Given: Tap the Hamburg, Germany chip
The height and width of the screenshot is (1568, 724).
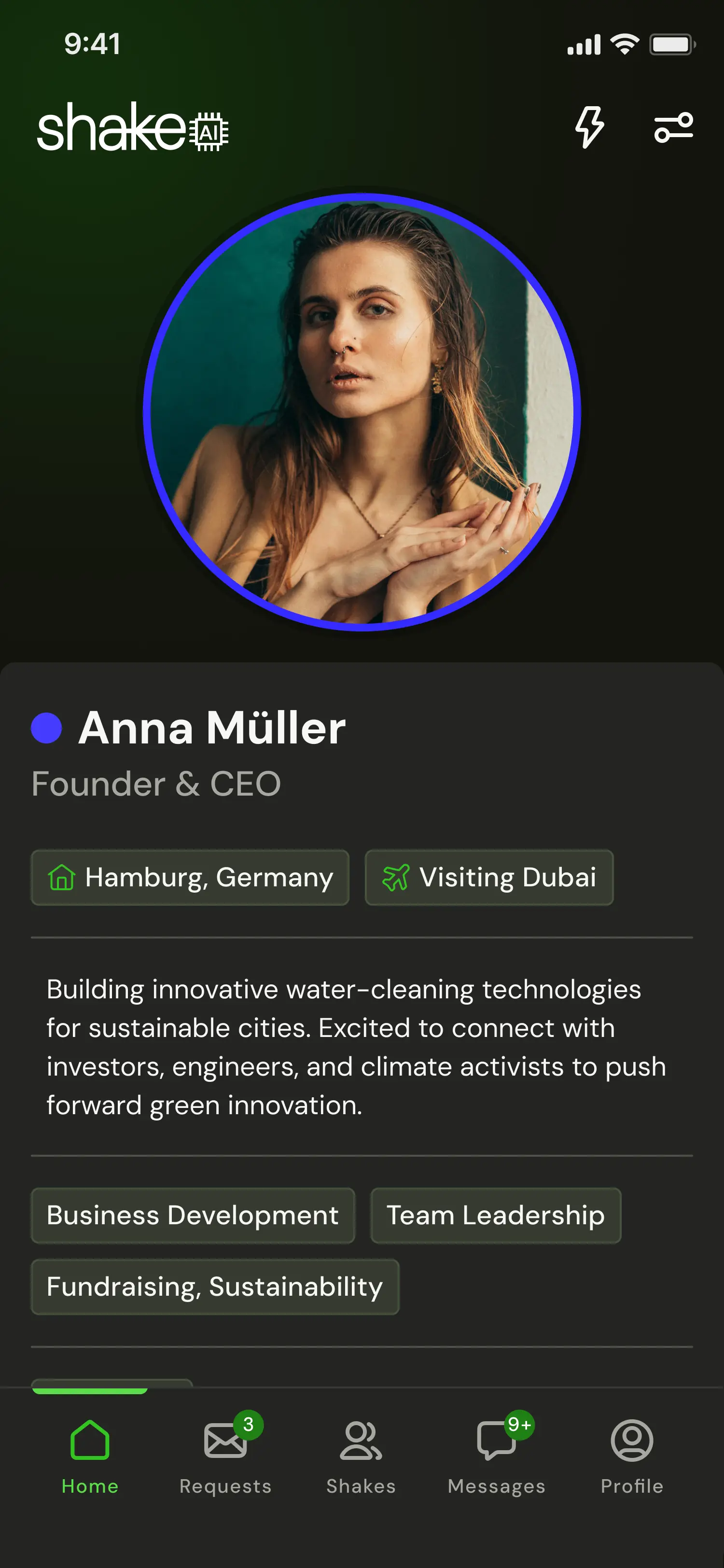Looking at the screenshot, I should coord(190,877).
